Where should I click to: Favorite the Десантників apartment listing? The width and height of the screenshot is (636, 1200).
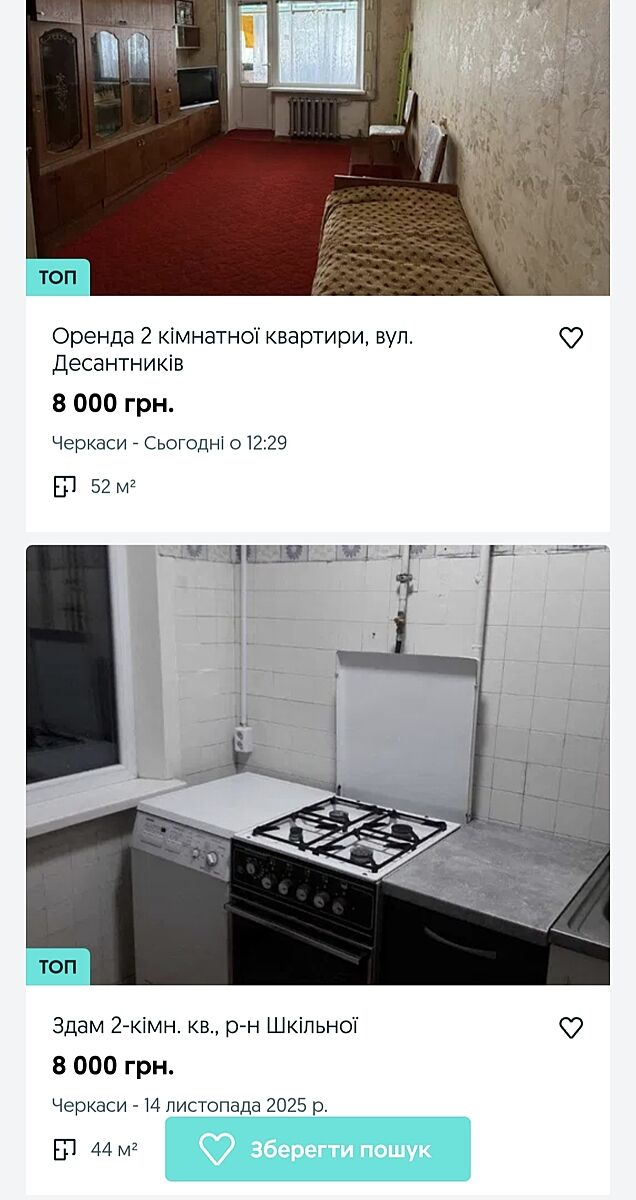(x=570, y=338)
